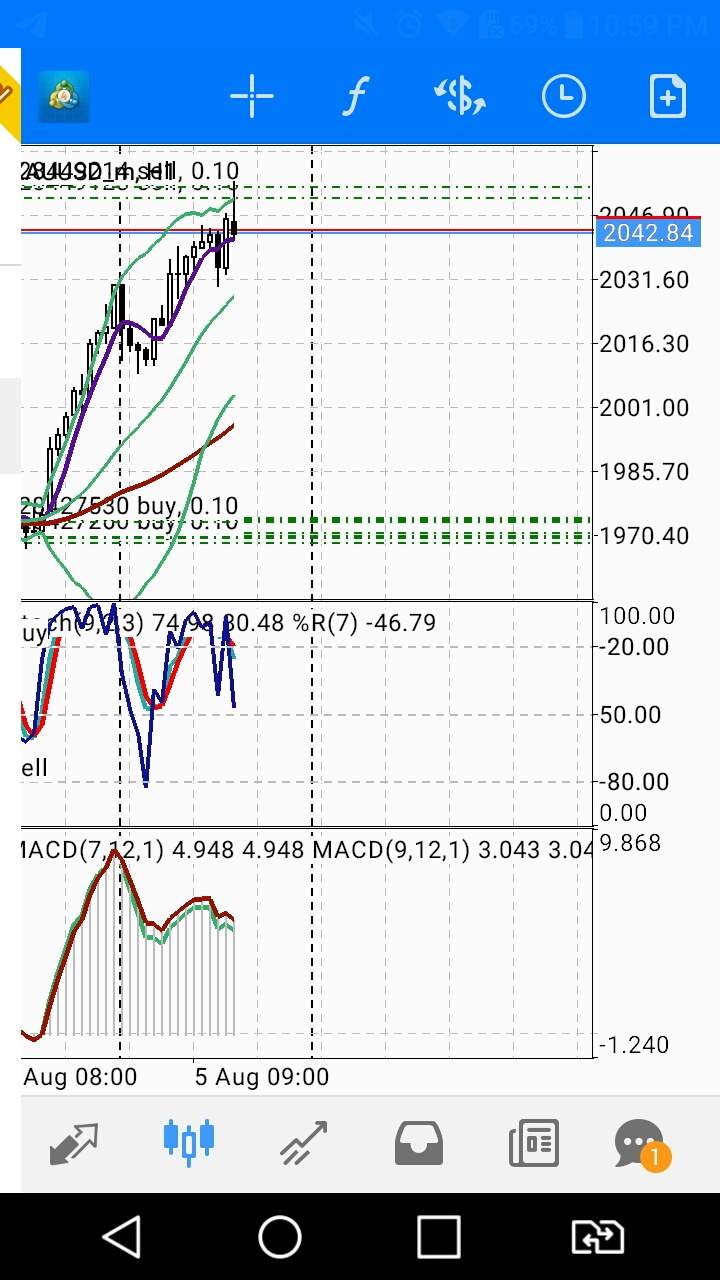720x1280 pixels.
Task: Open the system recent apps button
Action: tap(438, 1237)
